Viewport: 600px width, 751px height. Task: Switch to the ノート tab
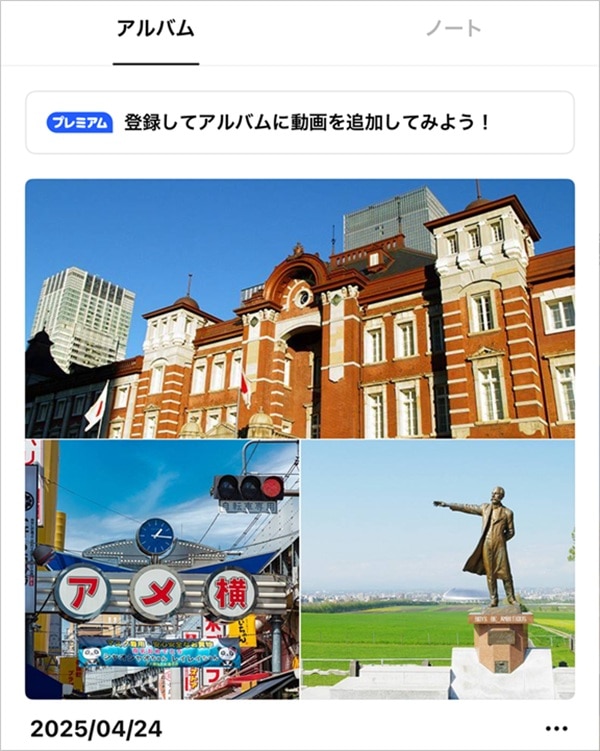pos(453,29)
